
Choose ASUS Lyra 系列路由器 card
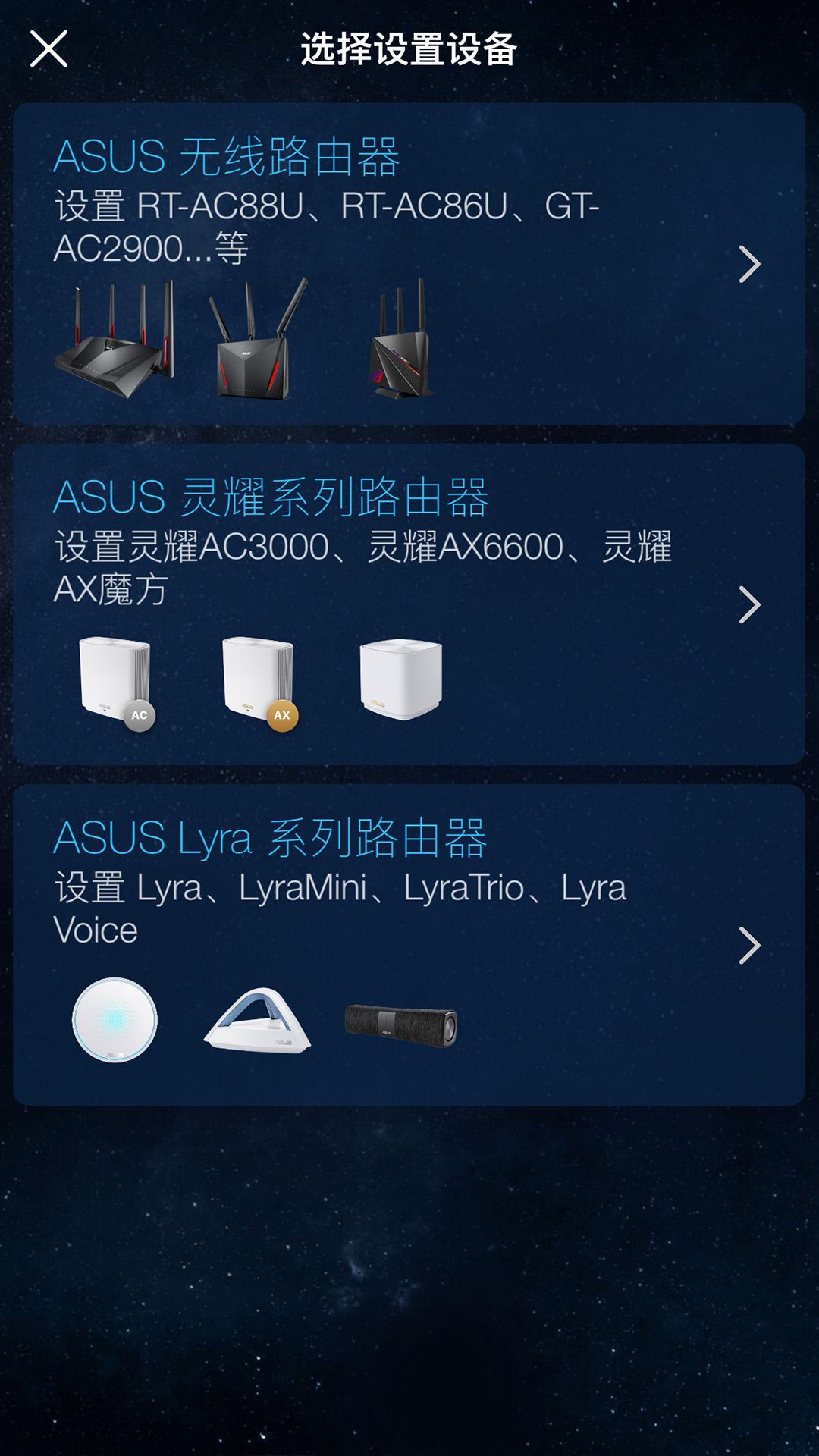click(x=408, y=944)
